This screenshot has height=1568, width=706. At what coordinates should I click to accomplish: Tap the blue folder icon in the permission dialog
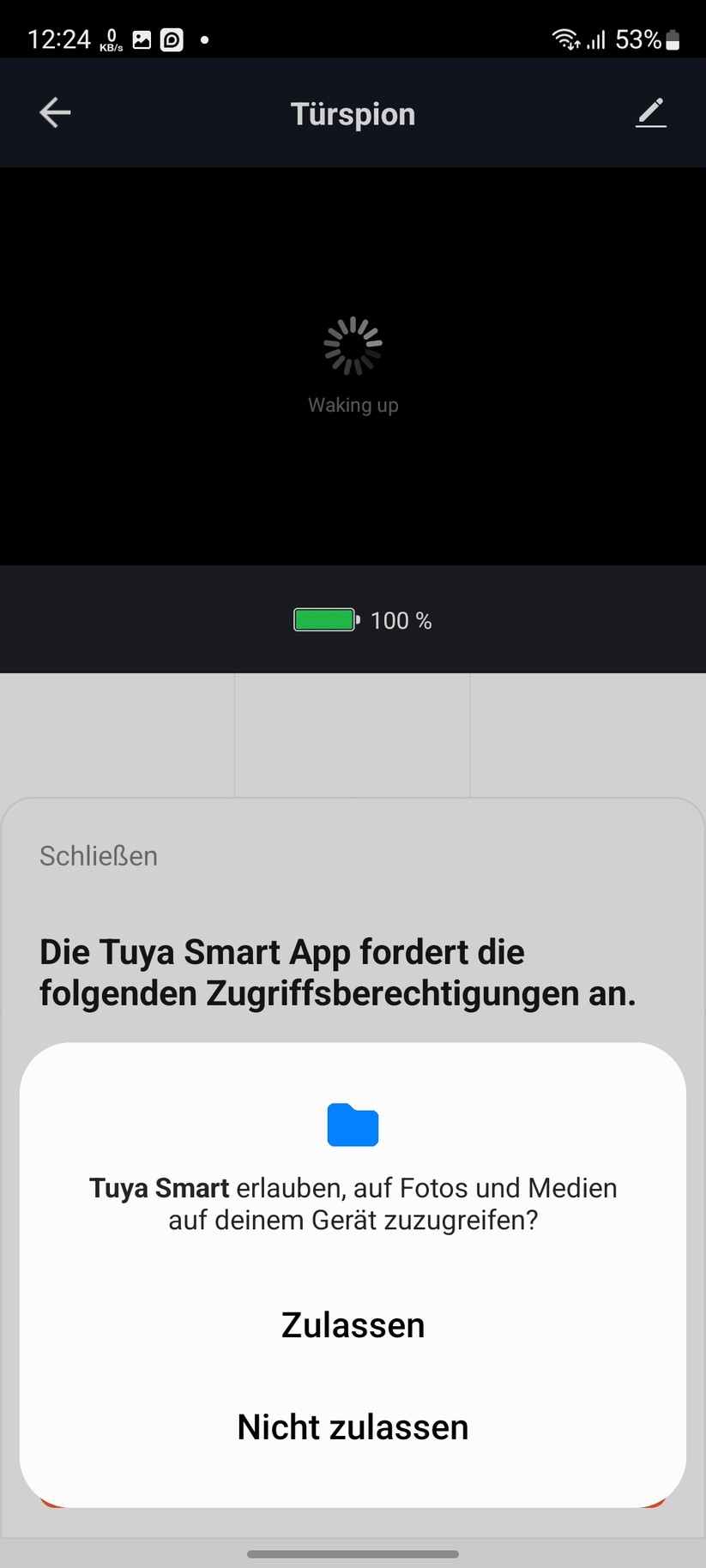click(352, 1125)
